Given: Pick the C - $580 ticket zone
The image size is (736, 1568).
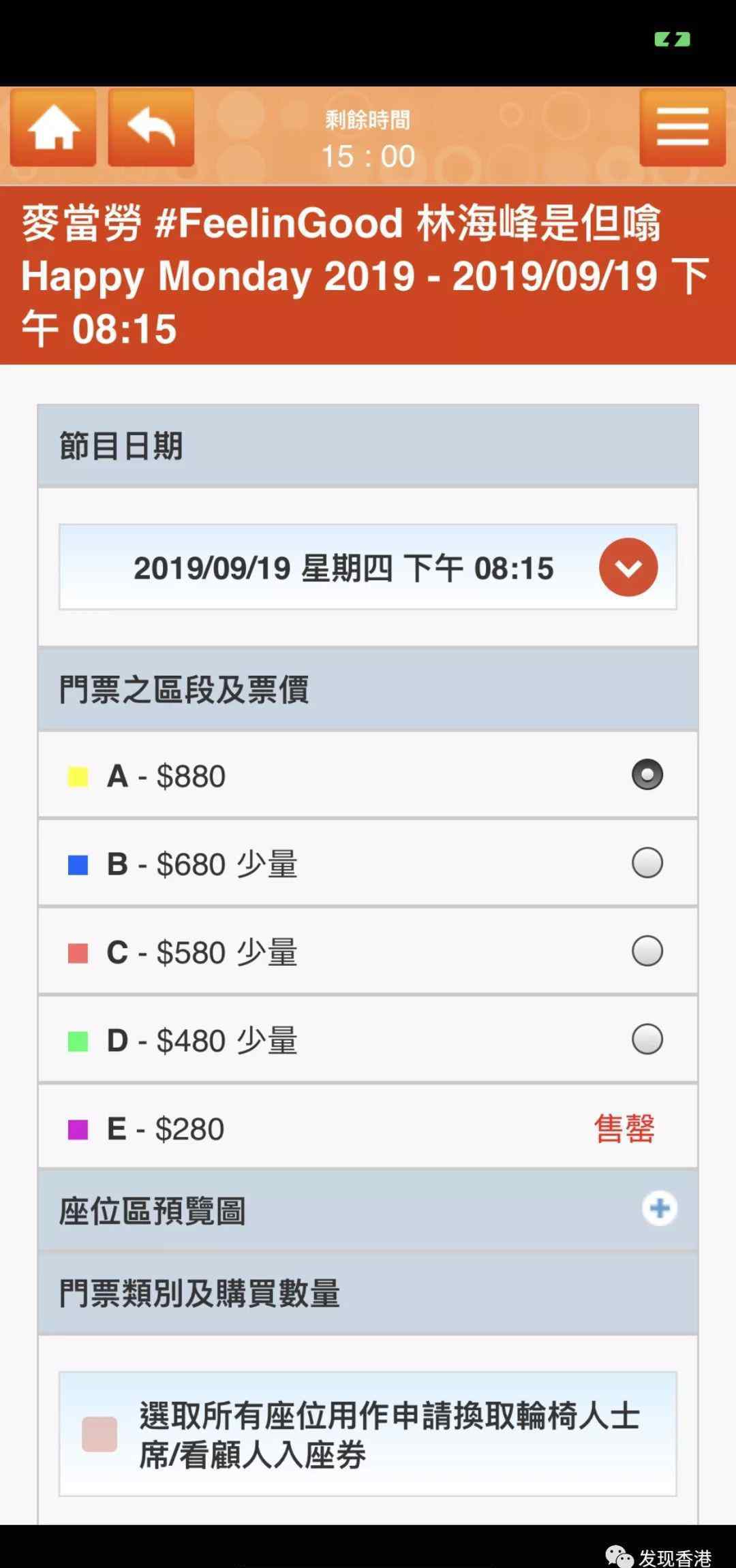Looking at the screenshot, I should [368, 952].
